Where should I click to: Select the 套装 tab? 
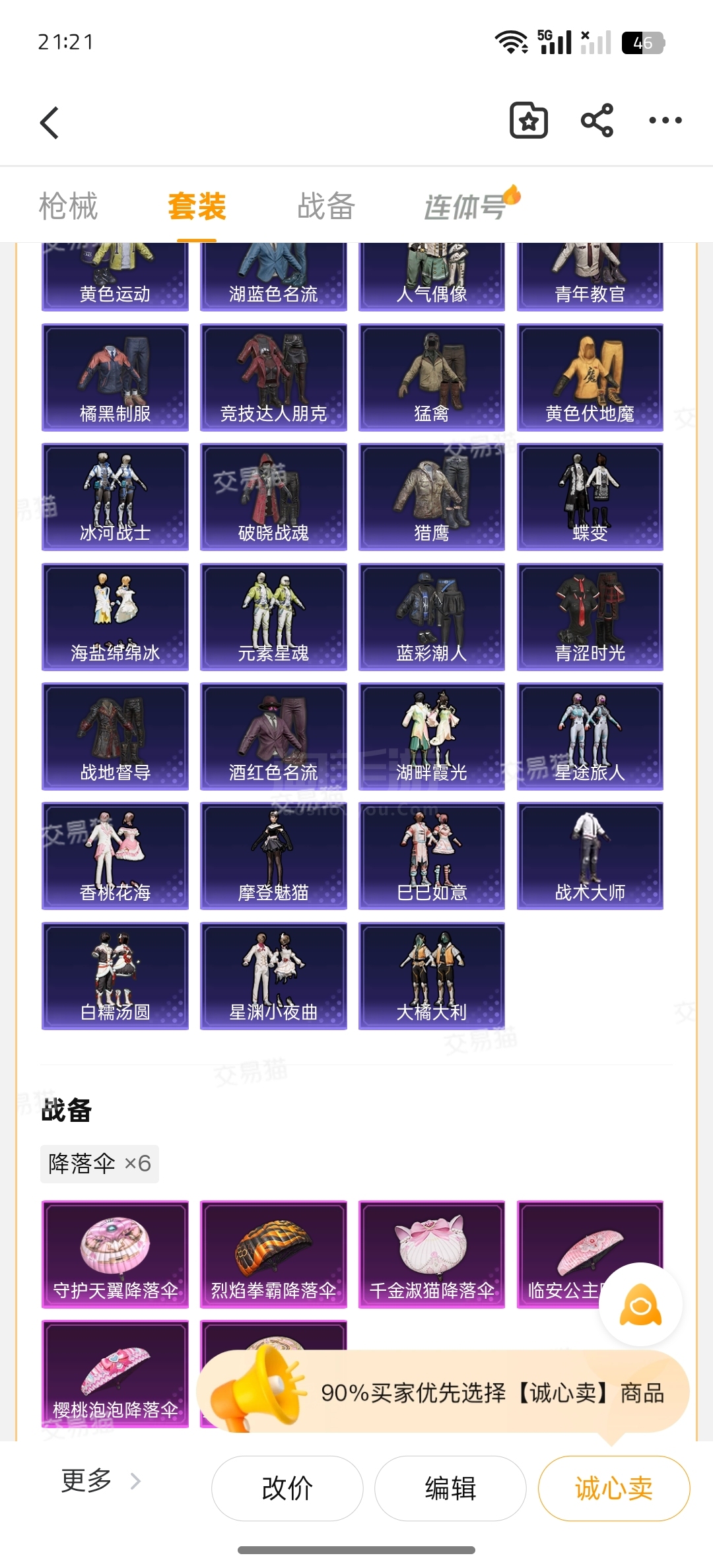(x=197, y=206)
